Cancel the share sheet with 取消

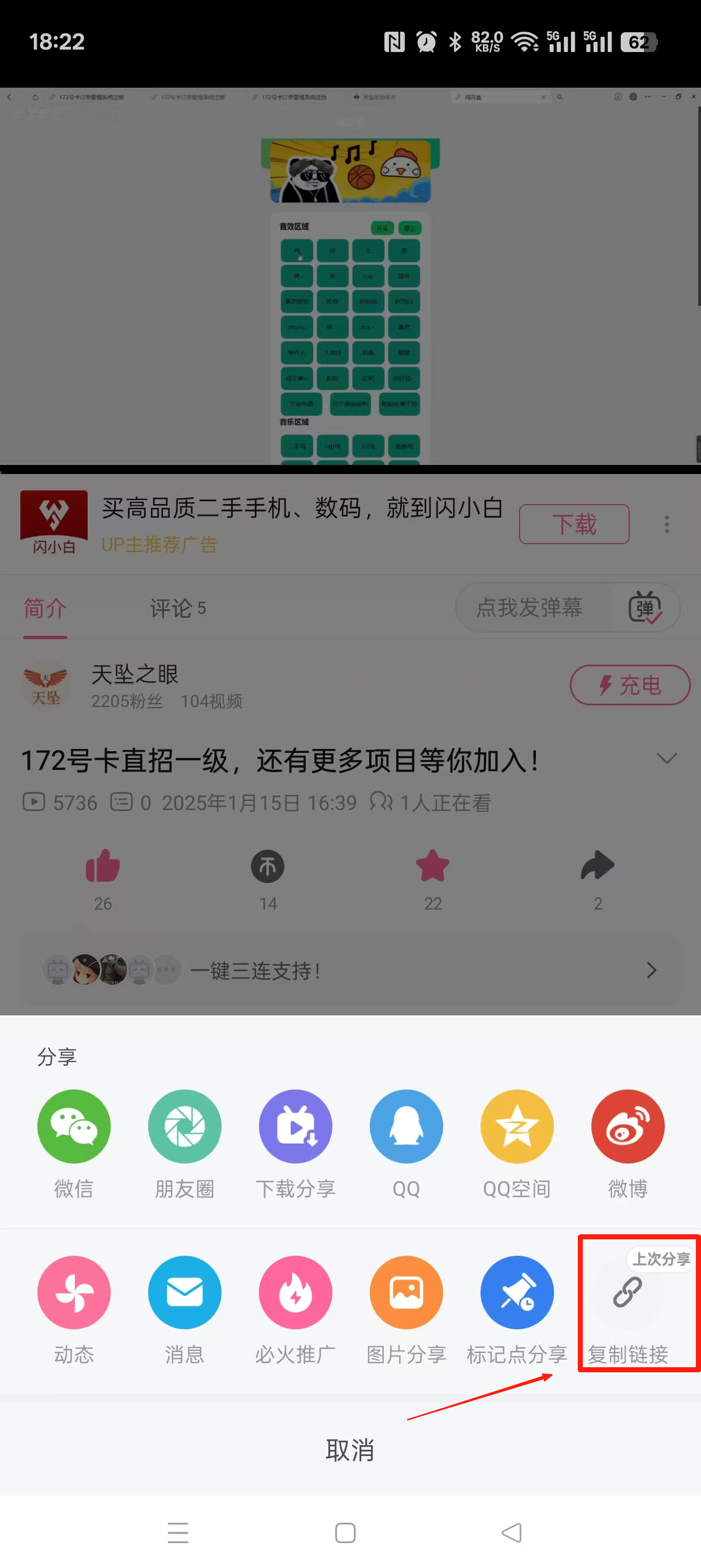(x=350, y=1450)
